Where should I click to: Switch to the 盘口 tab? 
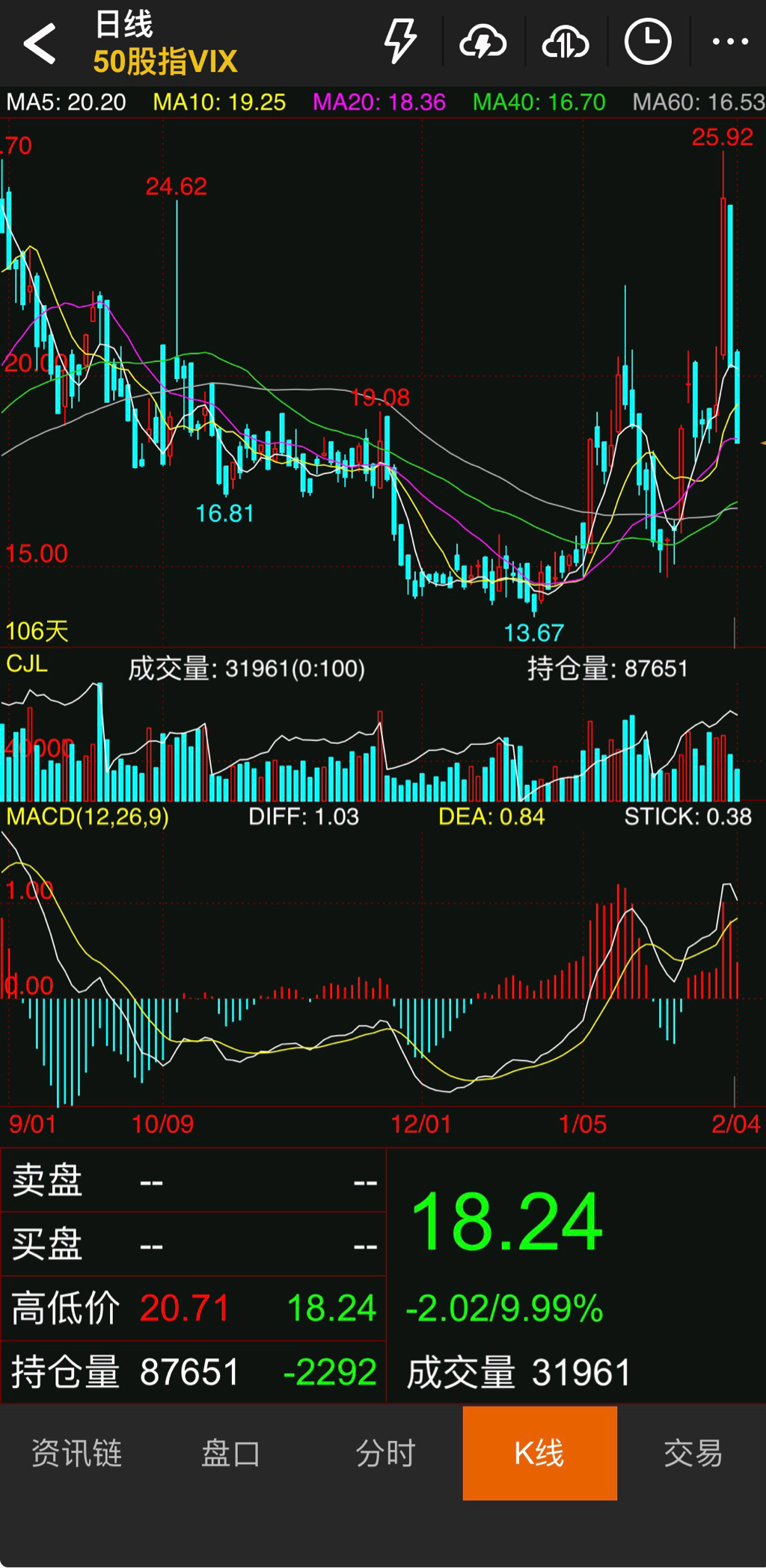(231, 1453)
